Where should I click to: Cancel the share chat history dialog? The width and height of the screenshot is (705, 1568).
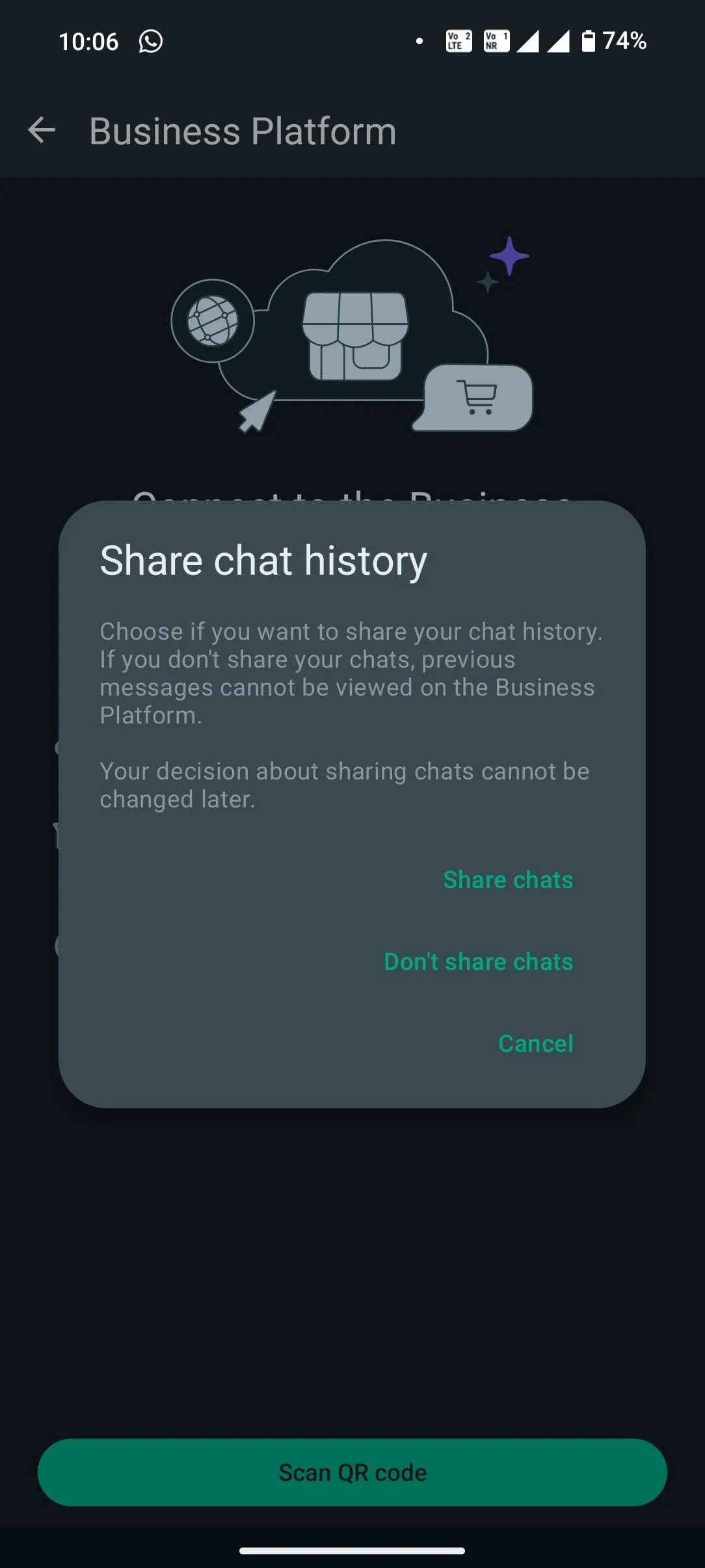pyautogui.click(x=535, y=1043)
